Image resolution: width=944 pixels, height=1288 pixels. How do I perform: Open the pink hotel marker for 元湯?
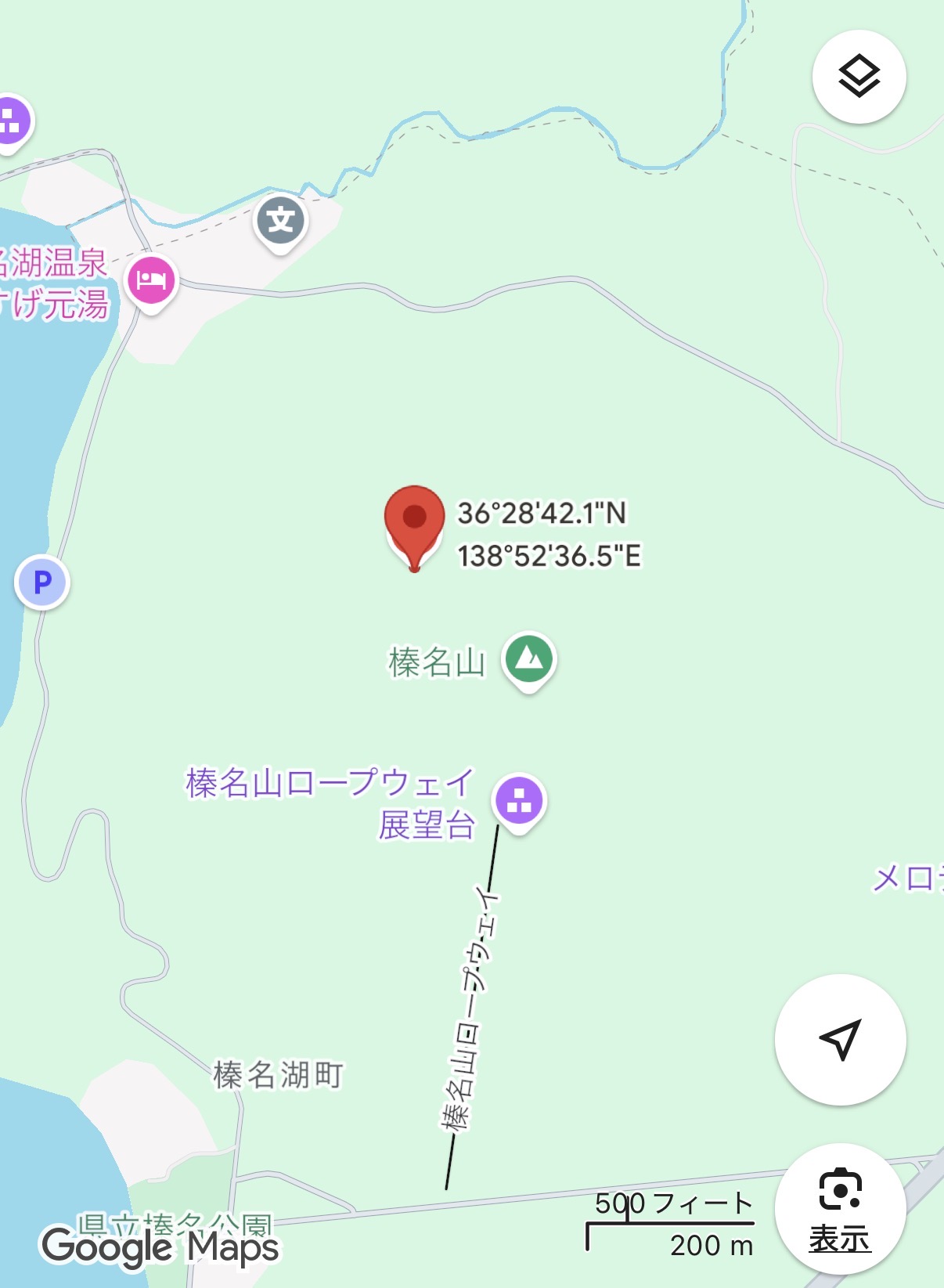tap(151, 280)
